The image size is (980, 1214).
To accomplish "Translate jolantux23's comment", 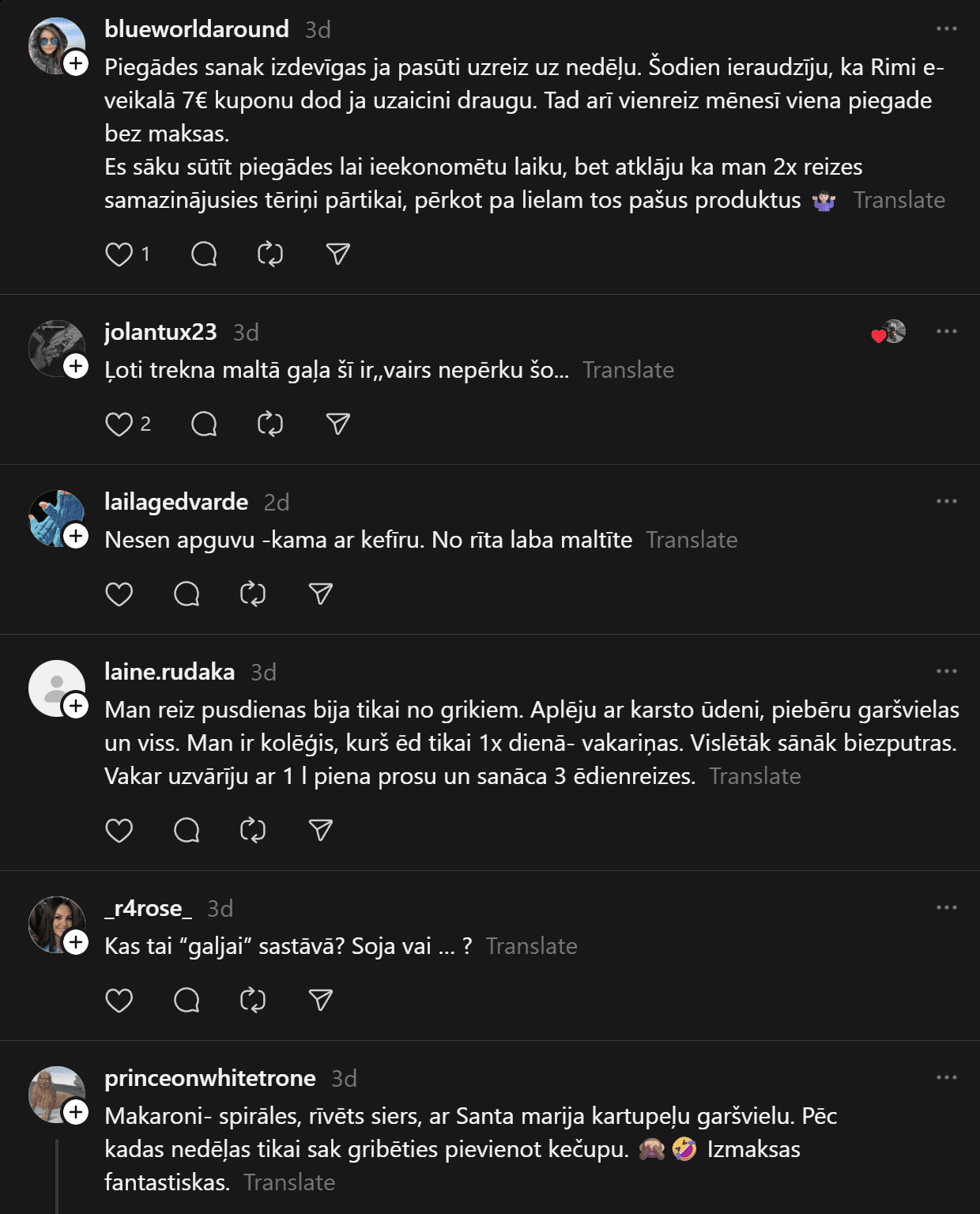I will coord(628,371).
